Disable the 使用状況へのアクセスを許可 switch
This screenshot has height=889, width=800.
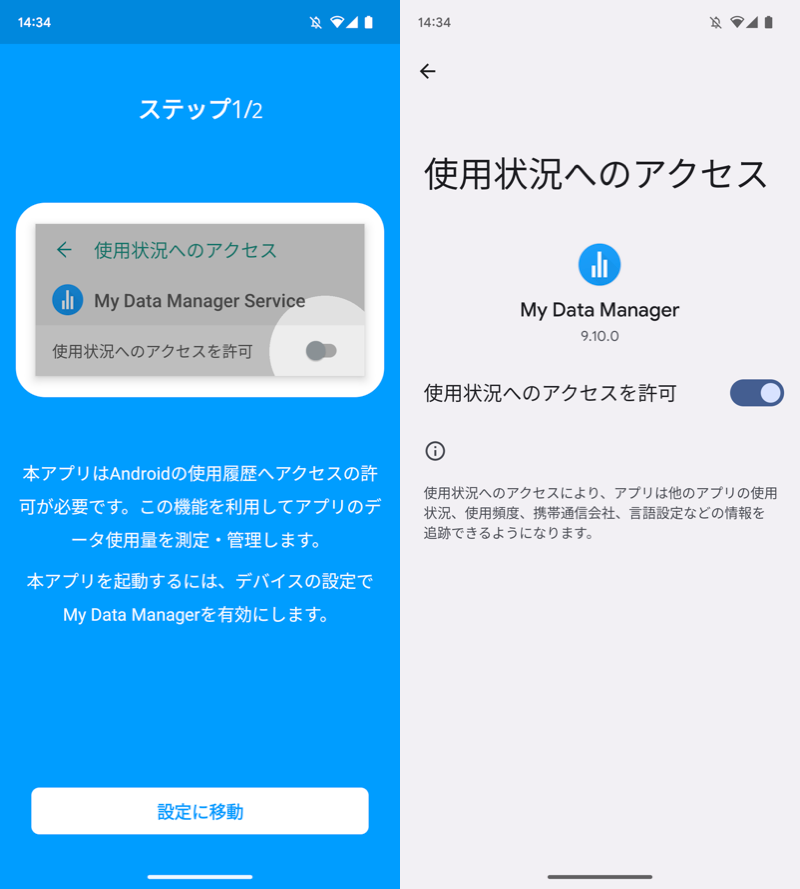[x=756, y=393]
